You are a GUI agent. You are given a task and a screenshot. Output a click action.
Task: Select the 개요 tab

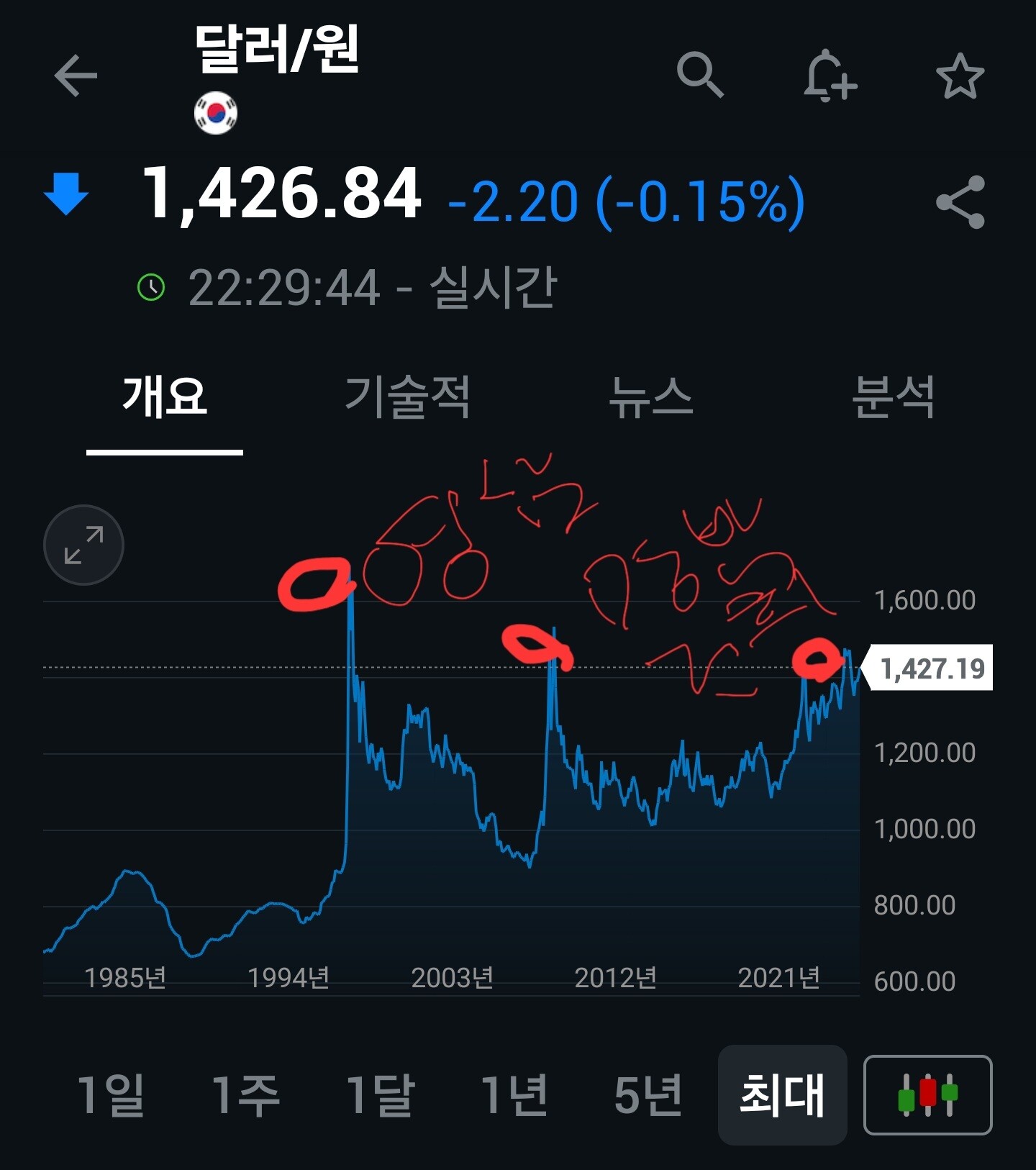[165, 397]
